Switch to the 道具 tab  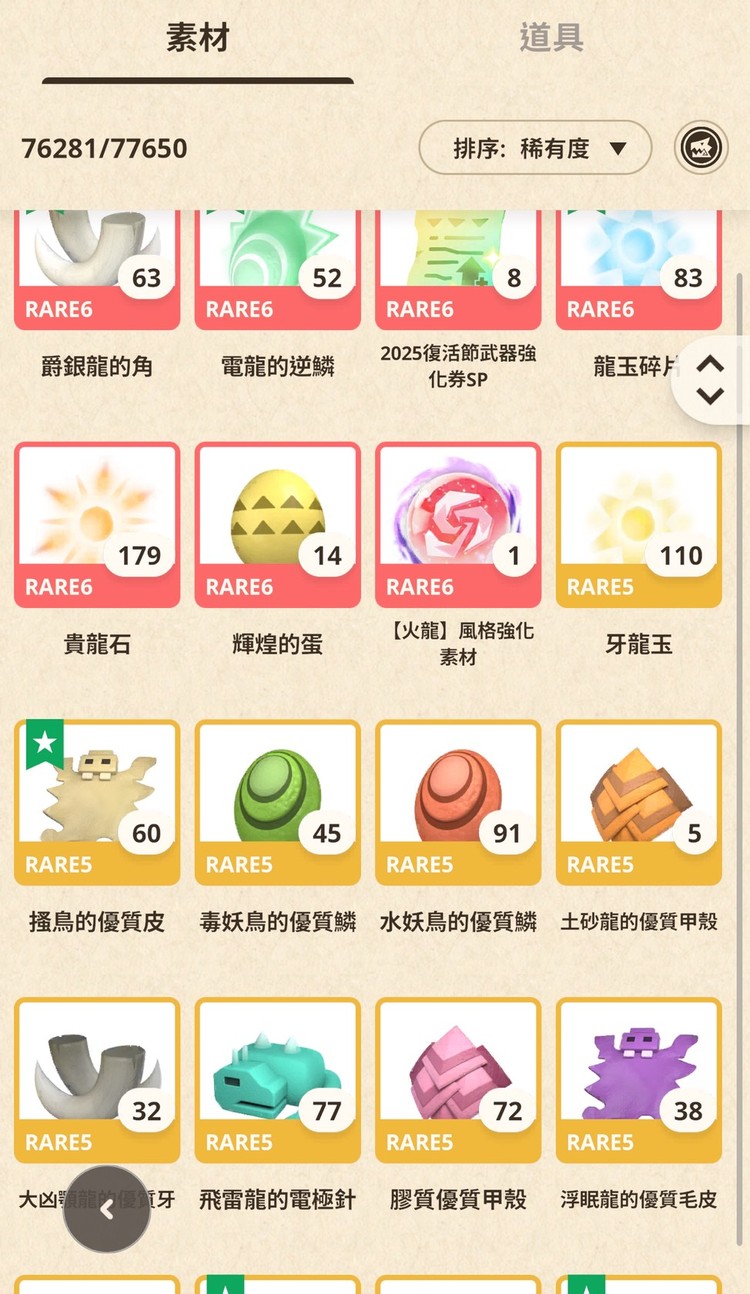click(551, 37)
